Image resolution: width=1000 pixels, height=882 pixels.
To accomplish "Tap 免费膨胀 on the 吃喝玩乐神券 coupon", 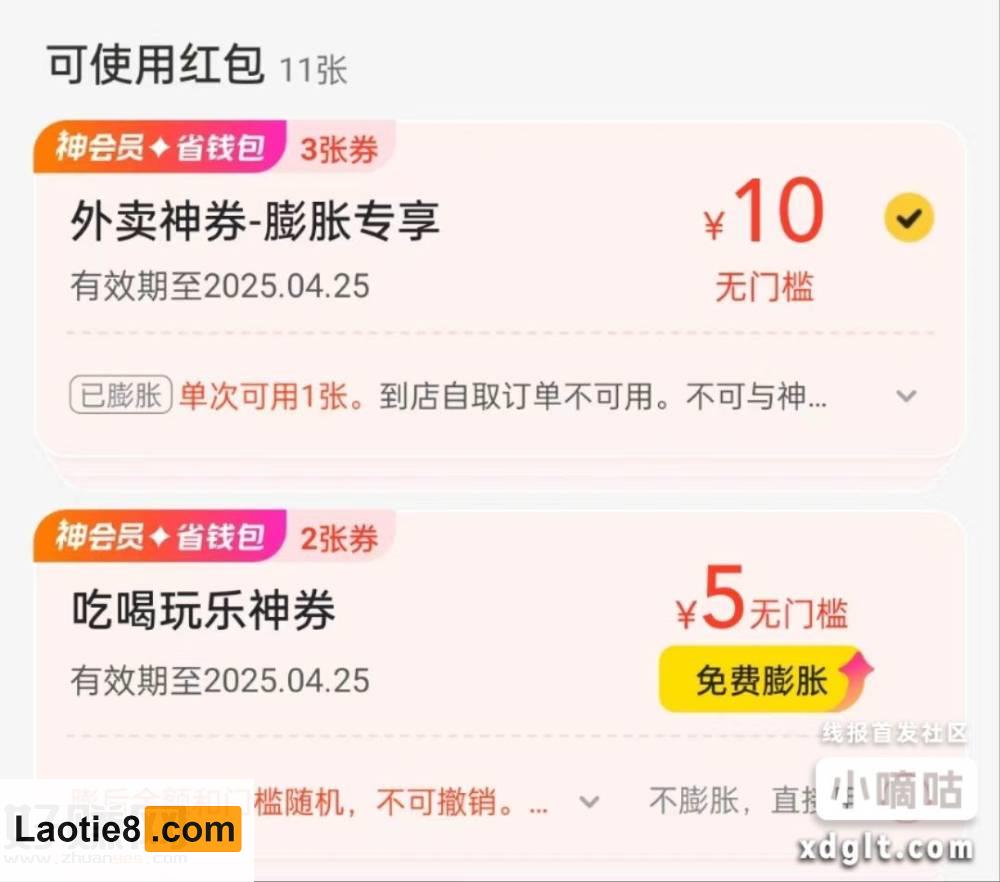I will click(764, 680).
